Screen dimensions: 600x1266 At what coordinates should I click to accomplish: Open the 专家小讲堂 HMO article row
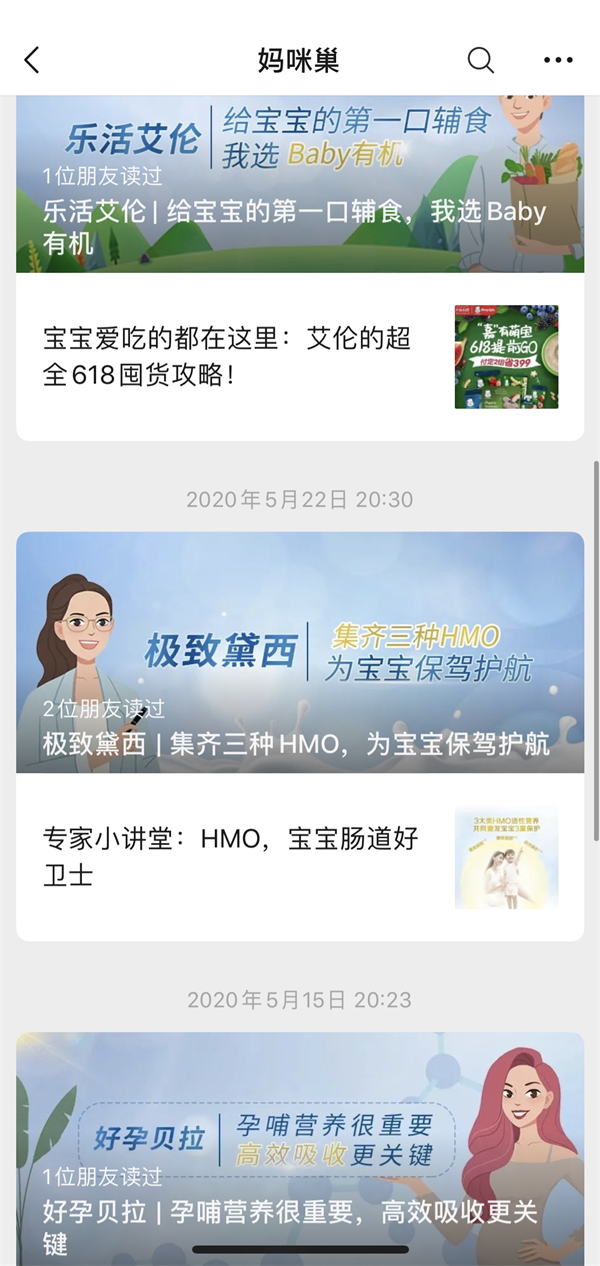click(x=300, y=857)
